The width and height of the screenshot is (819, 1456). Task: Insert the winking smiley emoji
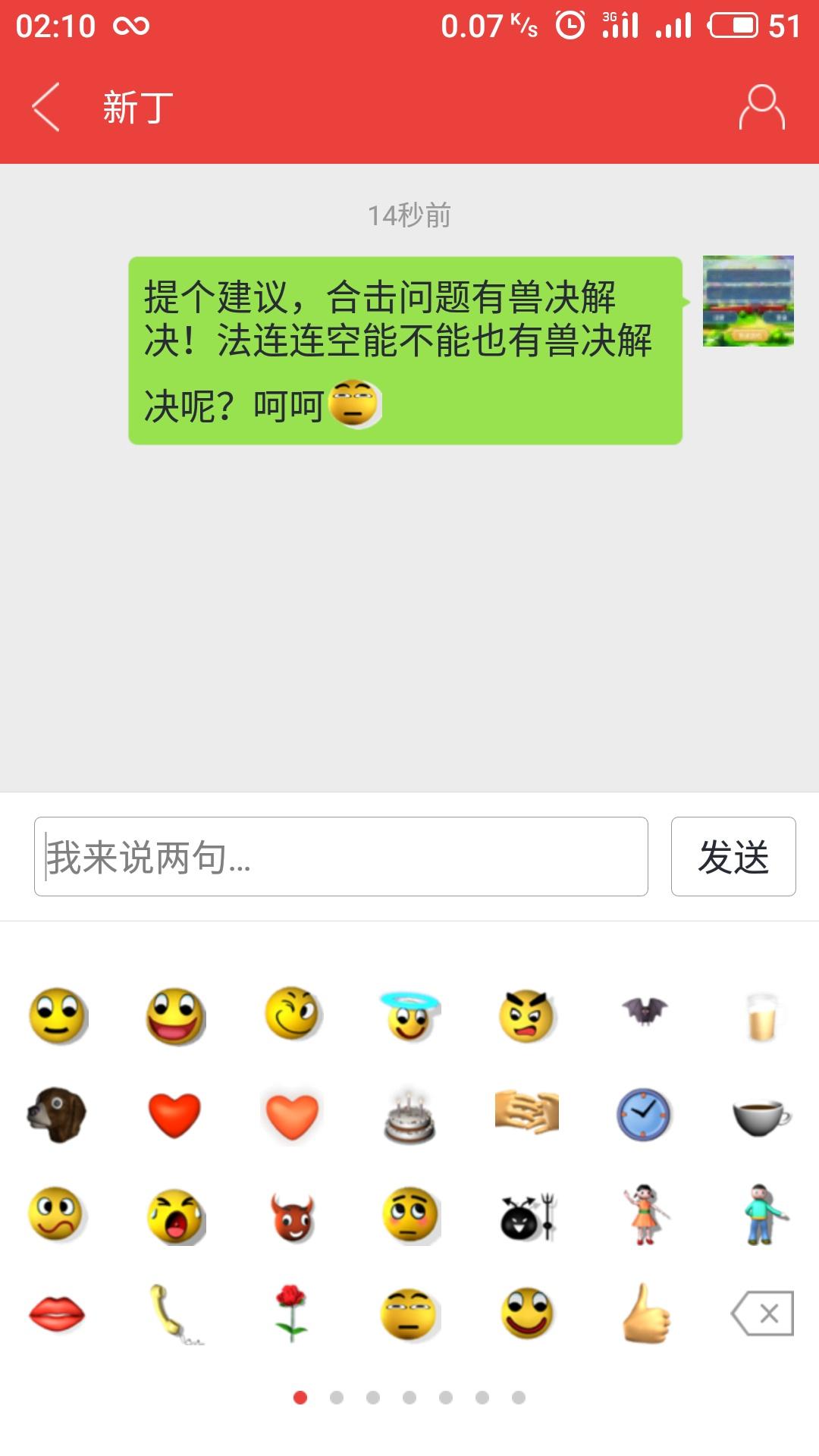click(293, 1014)
